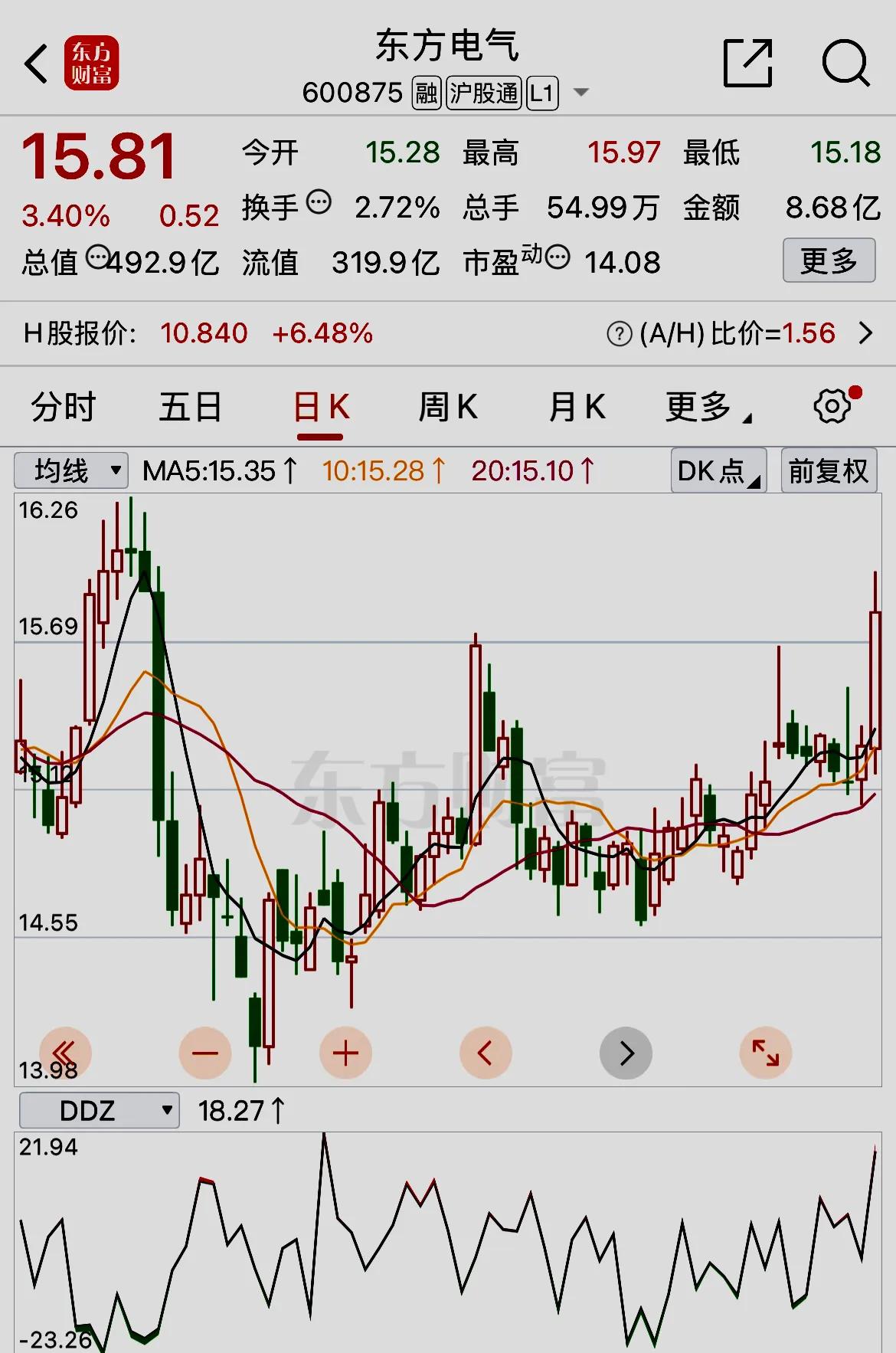This screenshot has height=1353, width=896.
Task: Expand chart to fullscreen with diagonal arrows icon
Action: 767,1053
